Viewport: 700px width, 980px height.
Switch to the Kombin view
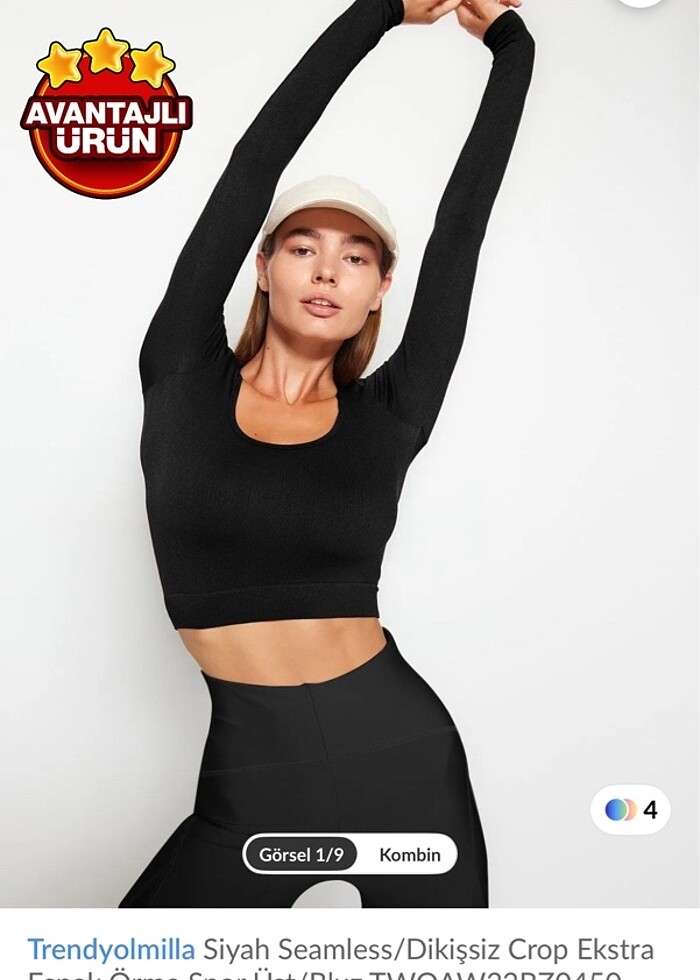[x=409, y=855]
